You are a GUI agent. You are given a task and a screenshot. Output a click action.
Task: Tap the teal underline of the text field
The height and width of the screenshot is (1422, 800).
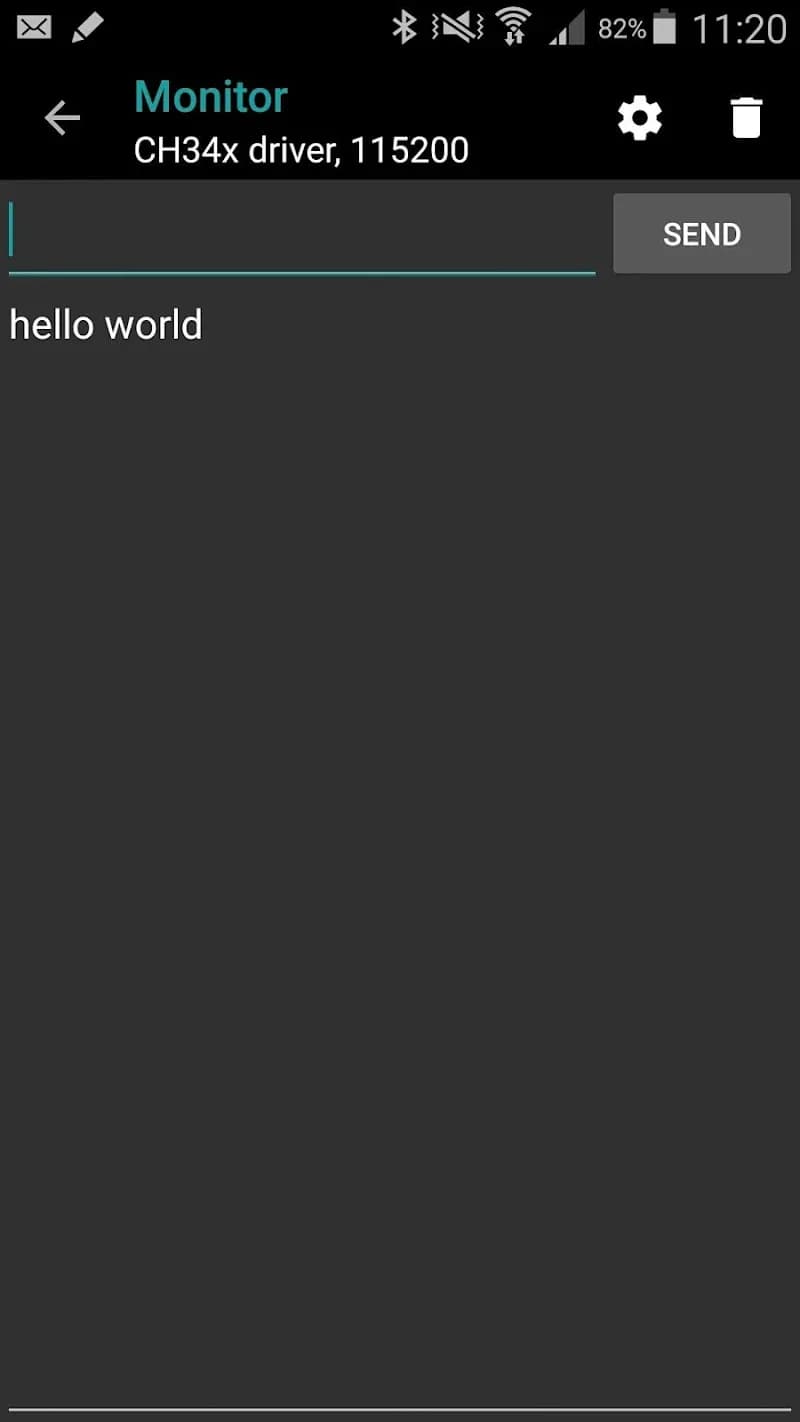click(300, 272)
